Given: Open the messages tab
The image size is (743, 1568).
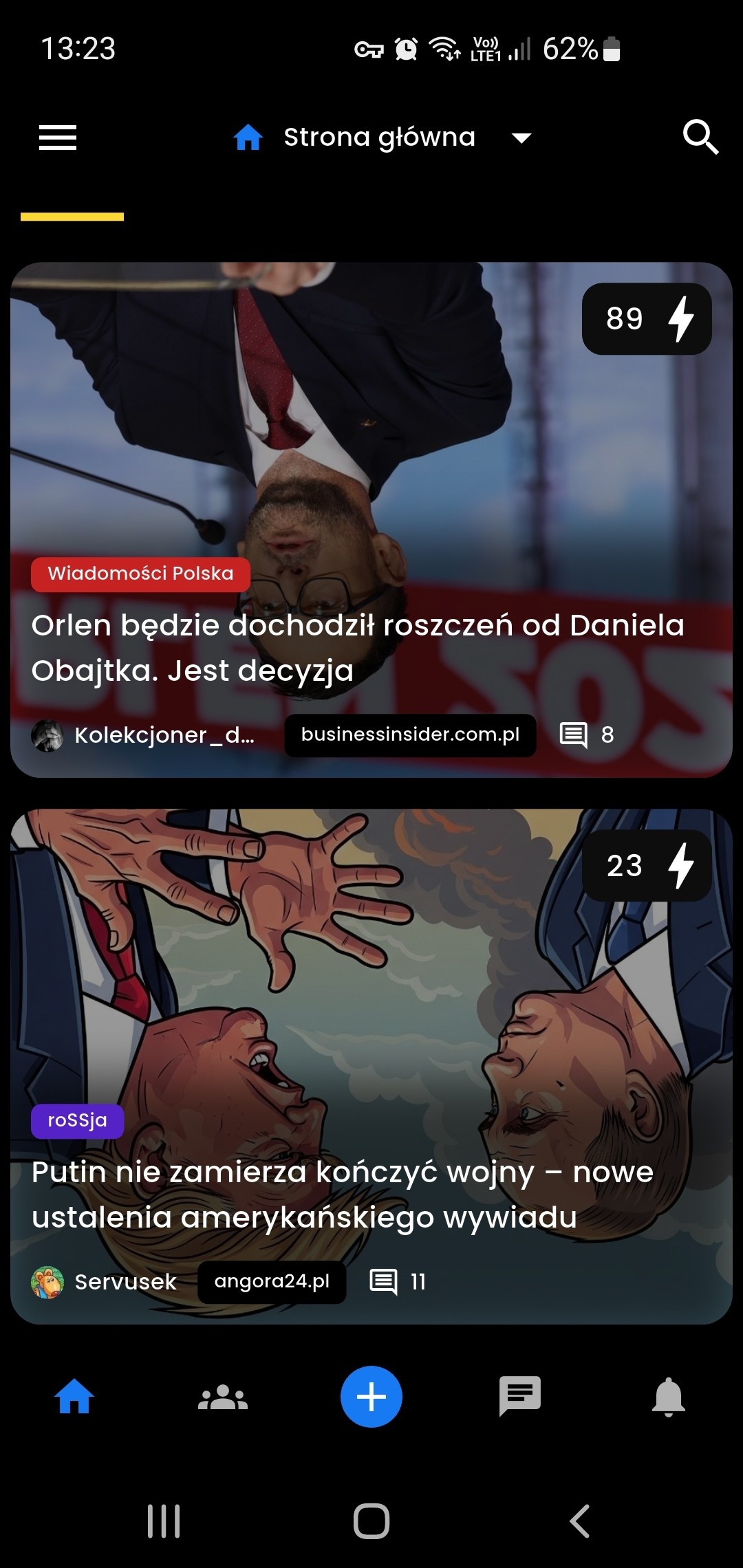Looking at the screenshot, I should coord(520,1397).
